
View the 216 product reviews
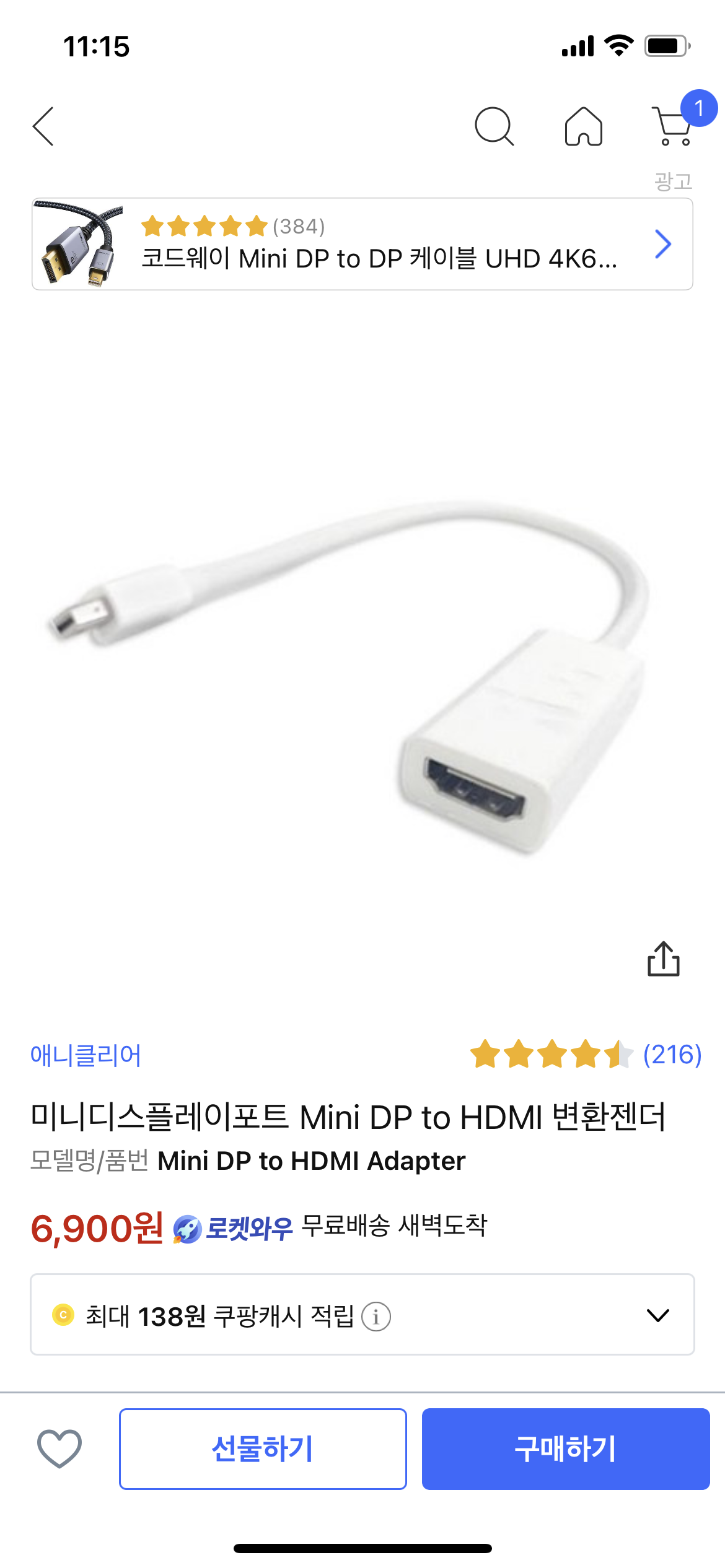point(586,1054)
